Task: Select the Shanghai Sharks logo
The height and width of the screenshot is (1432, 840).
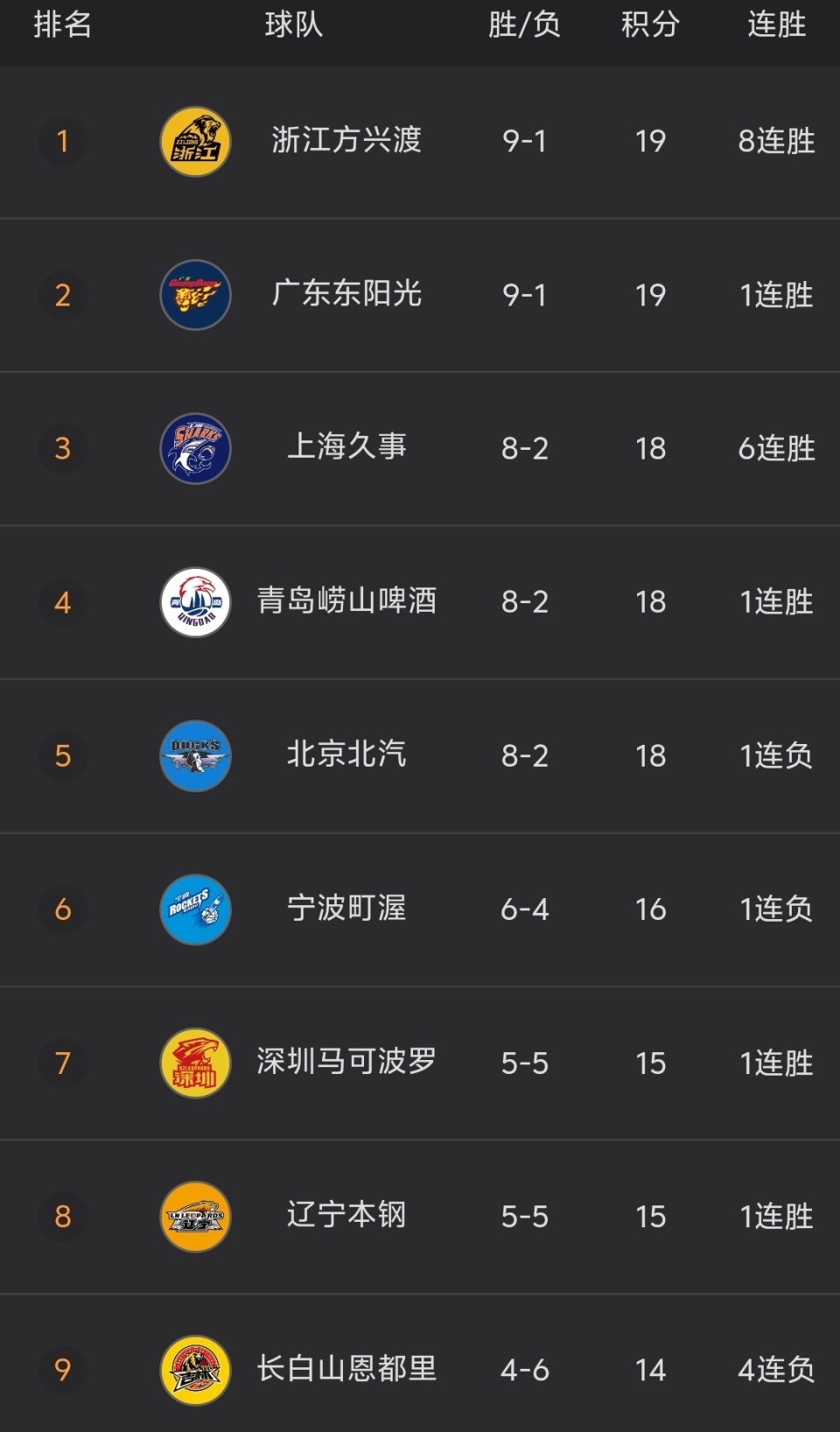Action: (x=194, y=448)
